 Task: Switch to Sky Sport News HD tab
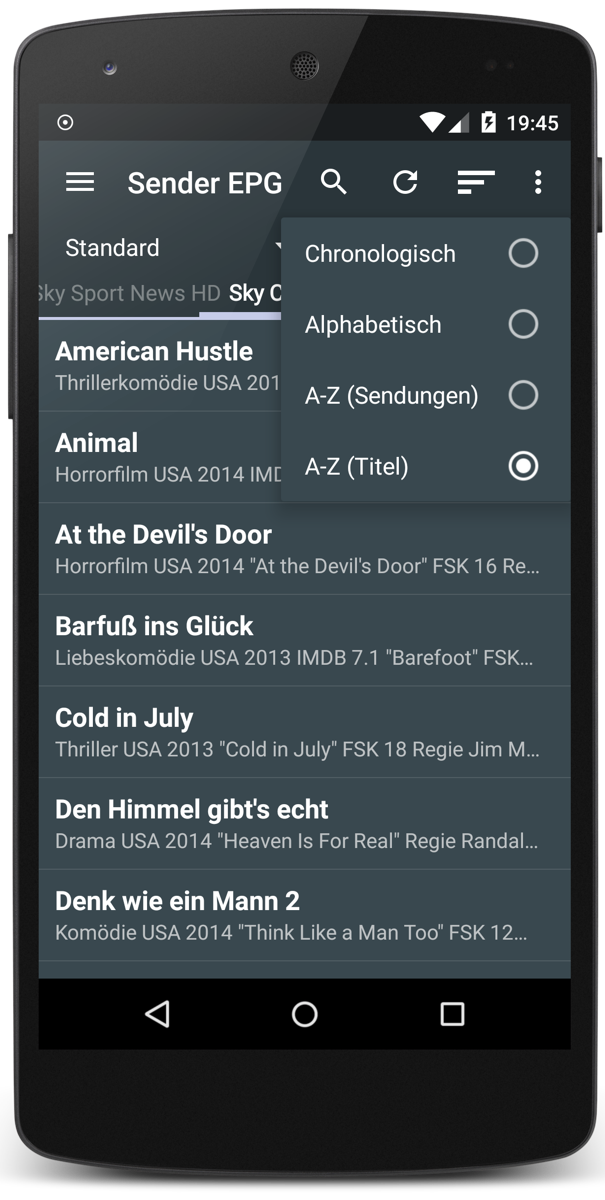click(128, 294)
